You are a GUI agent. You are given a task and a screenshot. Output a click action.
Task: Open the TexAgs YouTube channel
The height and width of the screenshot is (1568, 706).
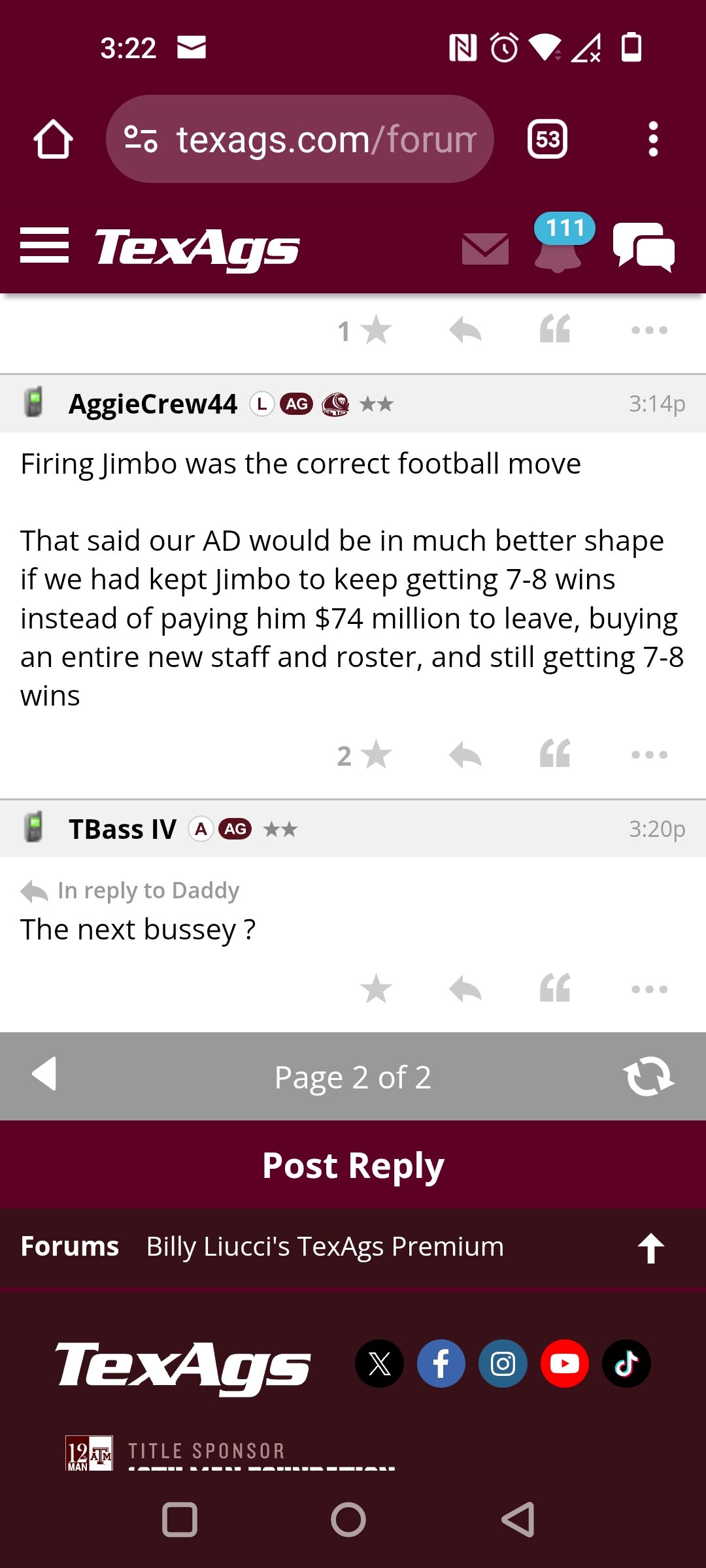[x=565, y=1364]
